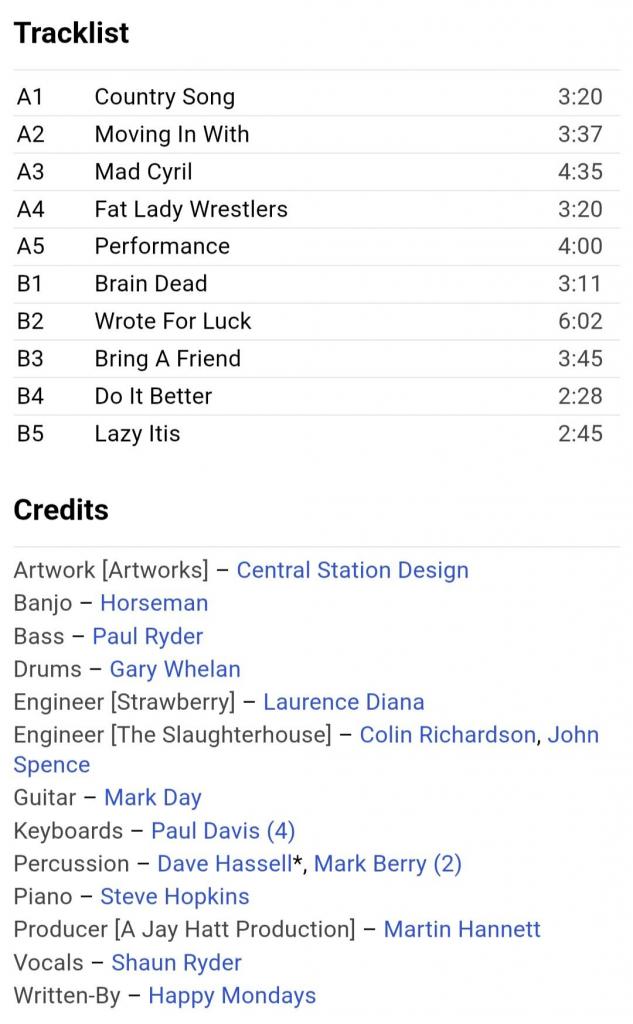Select the Laurence Diana engineer link
Image resolution: width=633 pixels, height=1024 pixels.
point(344,701)
